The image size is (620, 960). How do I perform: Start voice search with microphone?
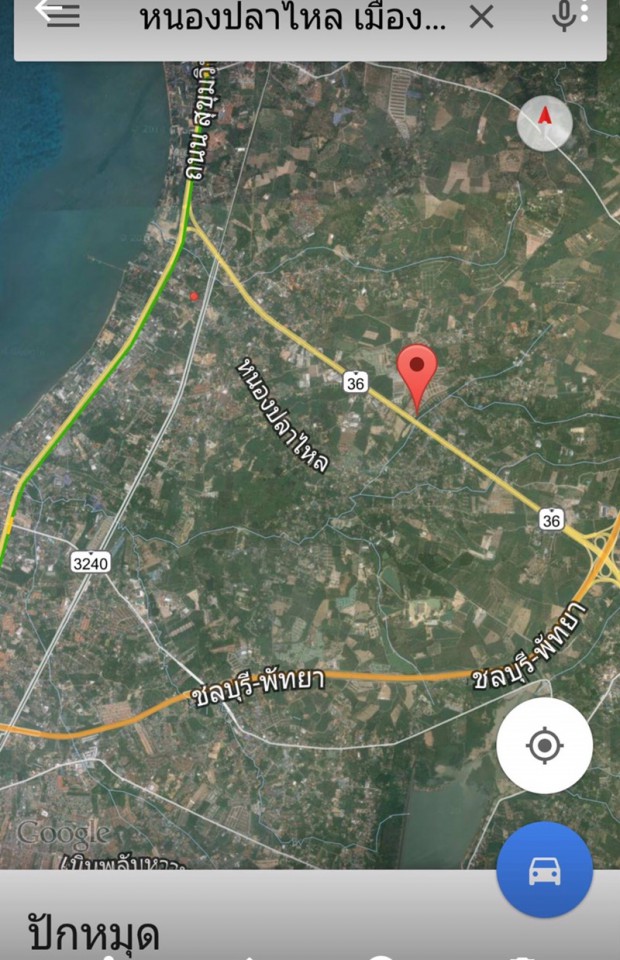point(565,15)
